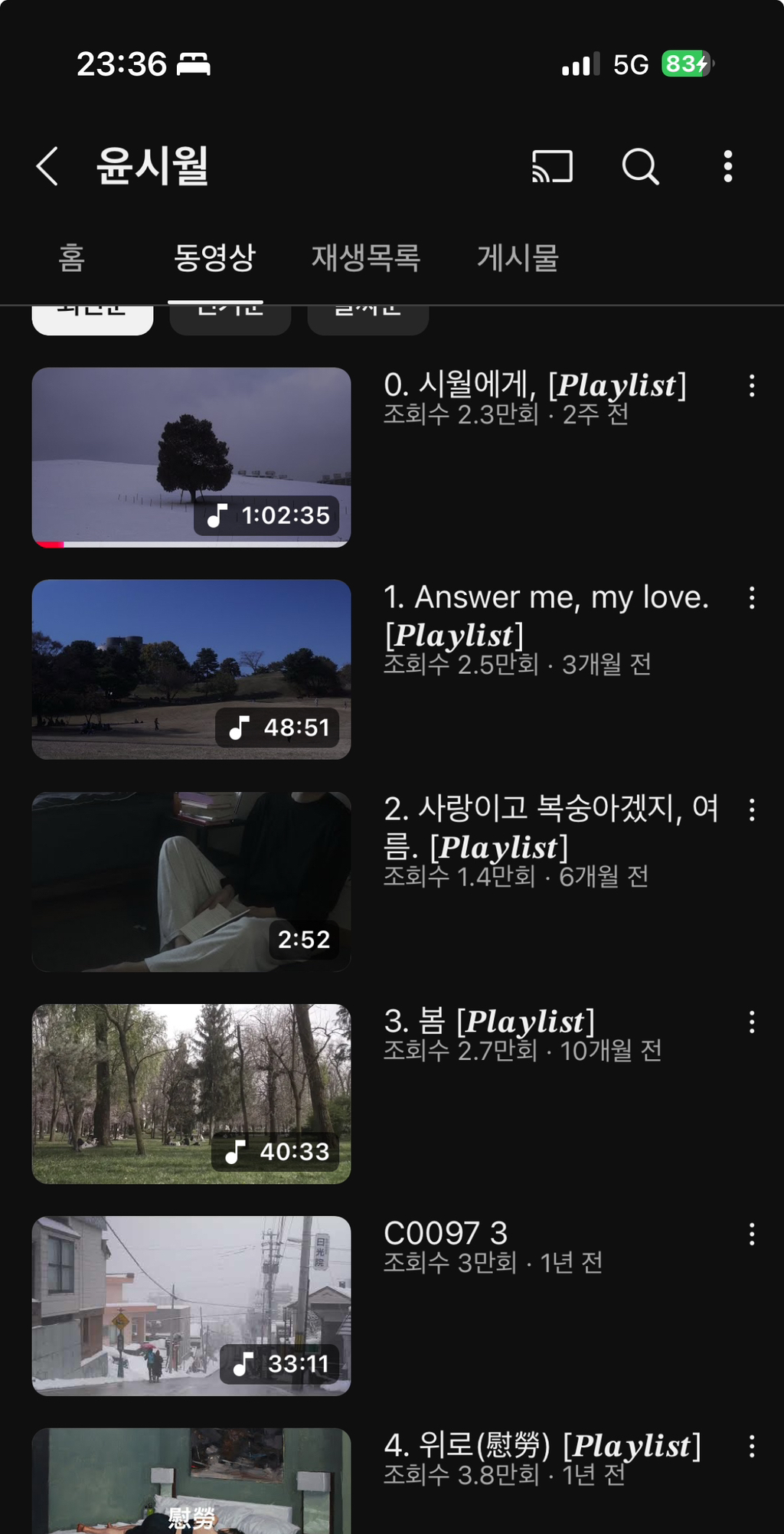
Task: Watch '2. 사랑이고 복숭아겠지, 여름.' video
Action: (x=191, y=881)
